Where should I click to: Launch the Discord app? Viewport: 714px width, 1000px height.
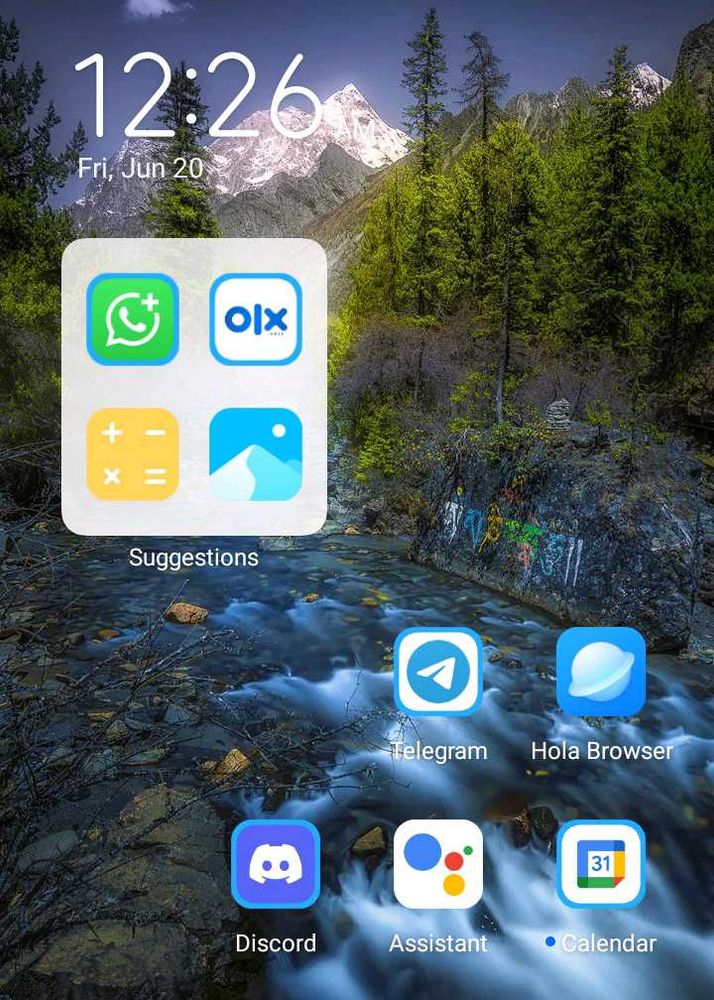[x=275, y=864]
